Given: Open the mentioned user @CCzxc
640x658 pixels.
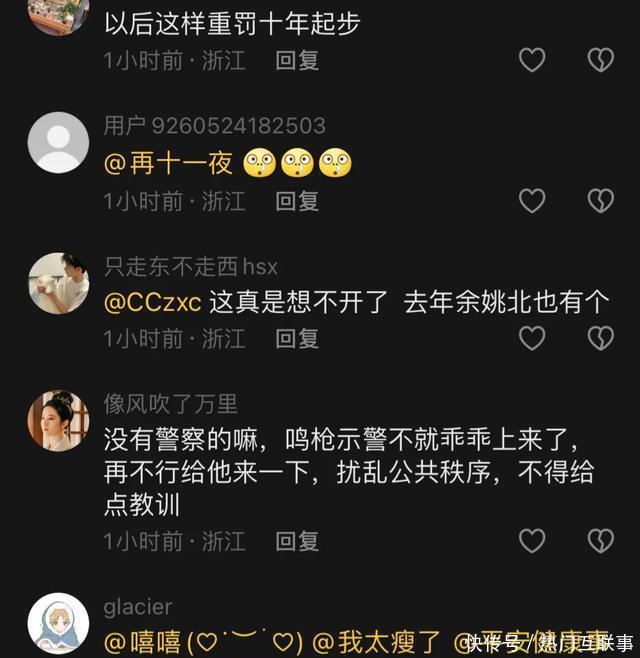Looking at the screenshot, I should click(153, 304).
